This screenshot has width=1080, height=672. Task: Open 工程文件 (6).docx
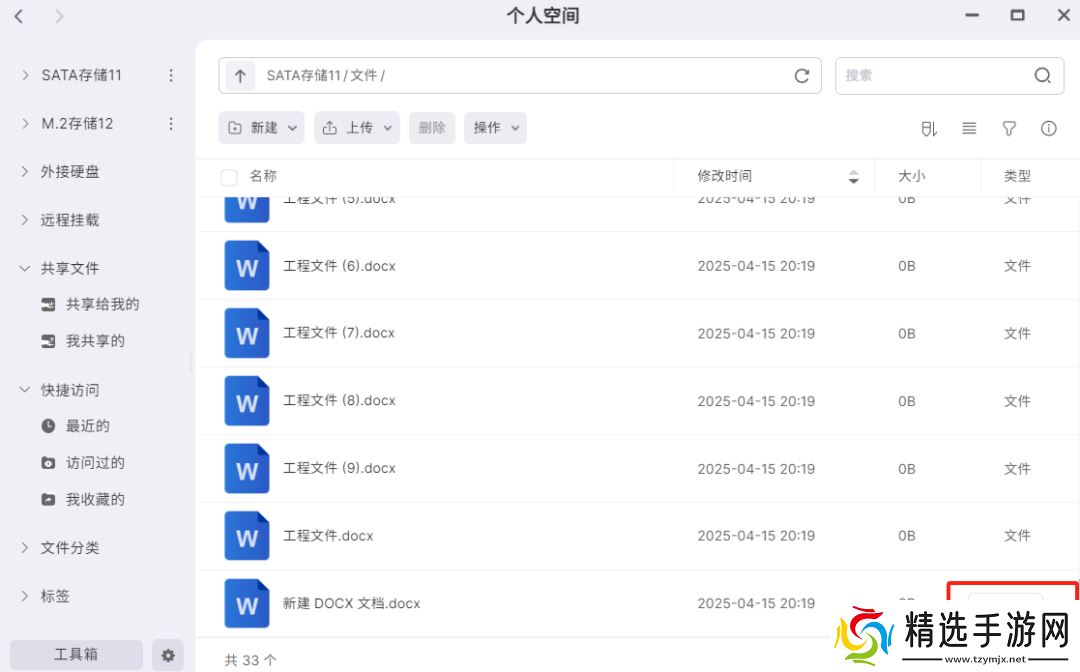click(339, 266)
